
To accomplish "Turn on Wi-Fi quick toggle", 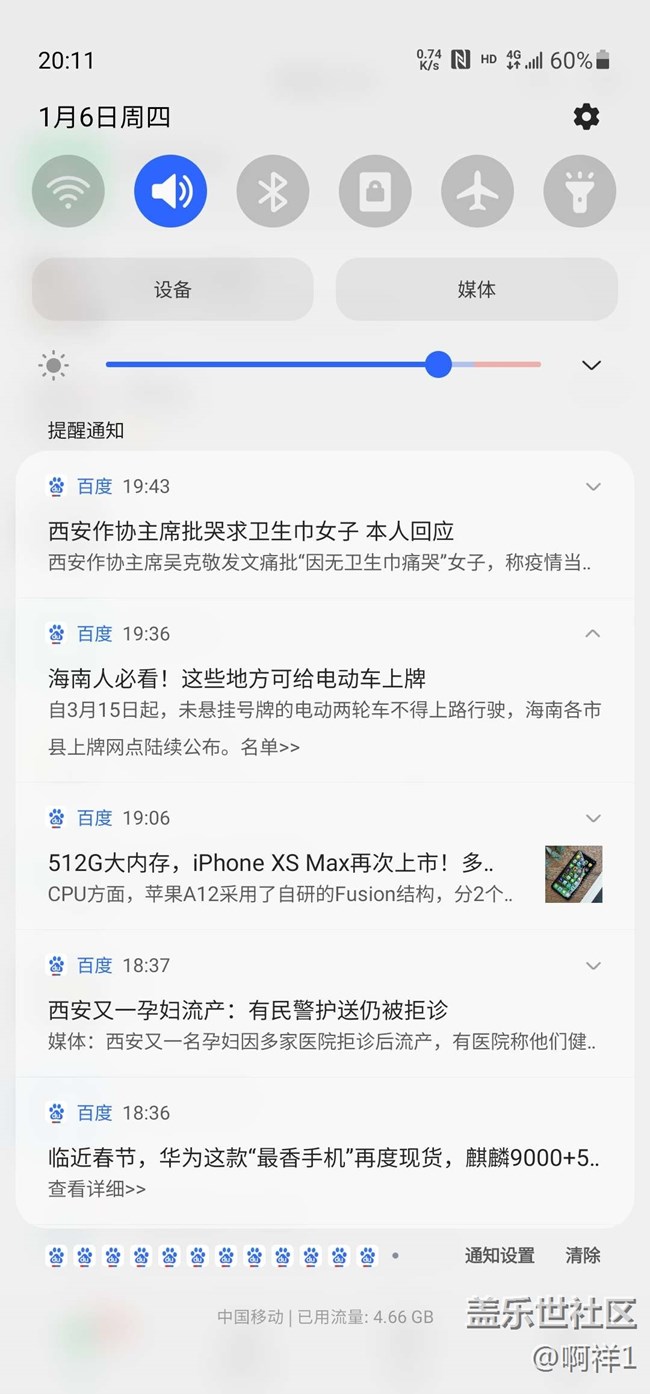I will [68, 191].
